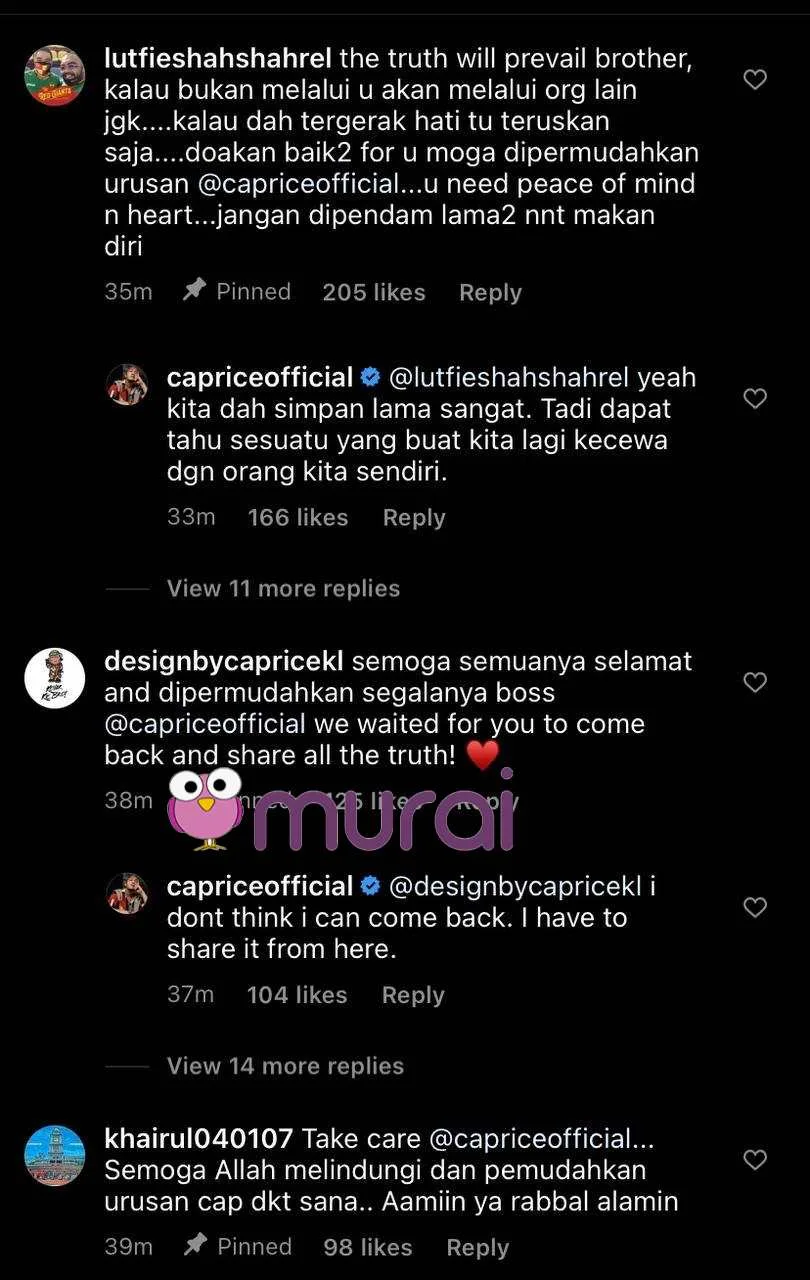Reply to capriceofficial's 37m comment
810x1280 pixels.
413,995
